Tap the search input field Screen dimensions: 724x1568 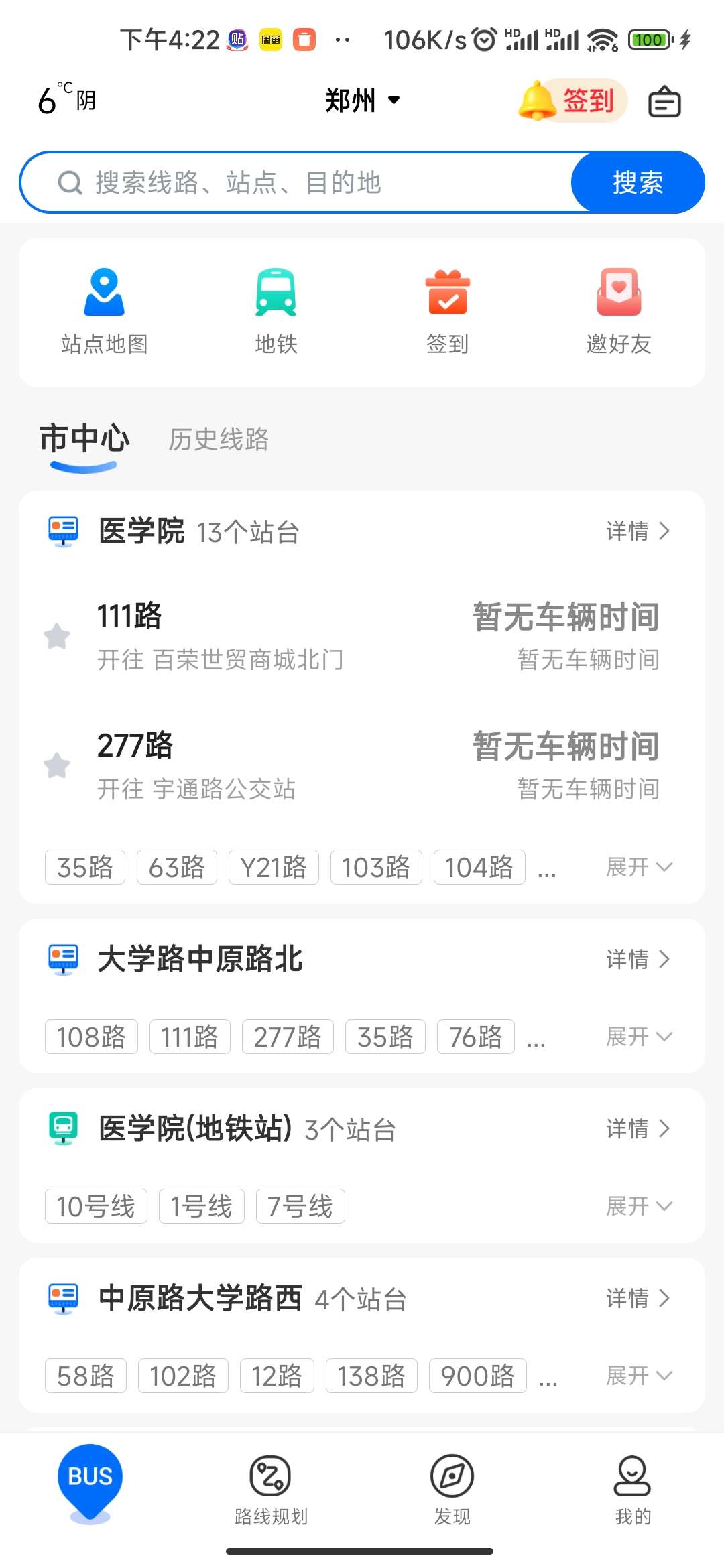(x=302, y=182)
